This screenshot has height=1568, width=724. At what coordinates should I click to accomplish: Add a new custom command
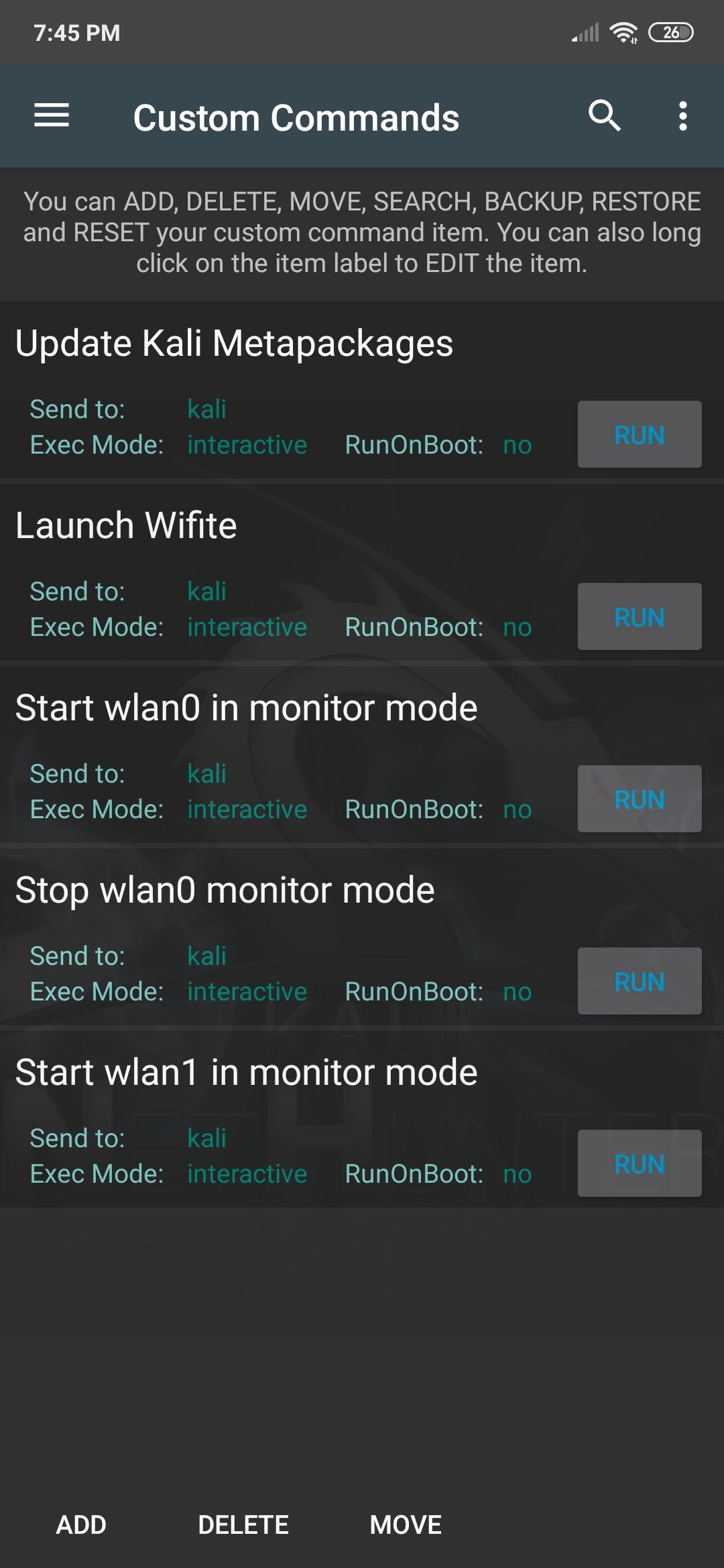click(x=81, y=1524)
